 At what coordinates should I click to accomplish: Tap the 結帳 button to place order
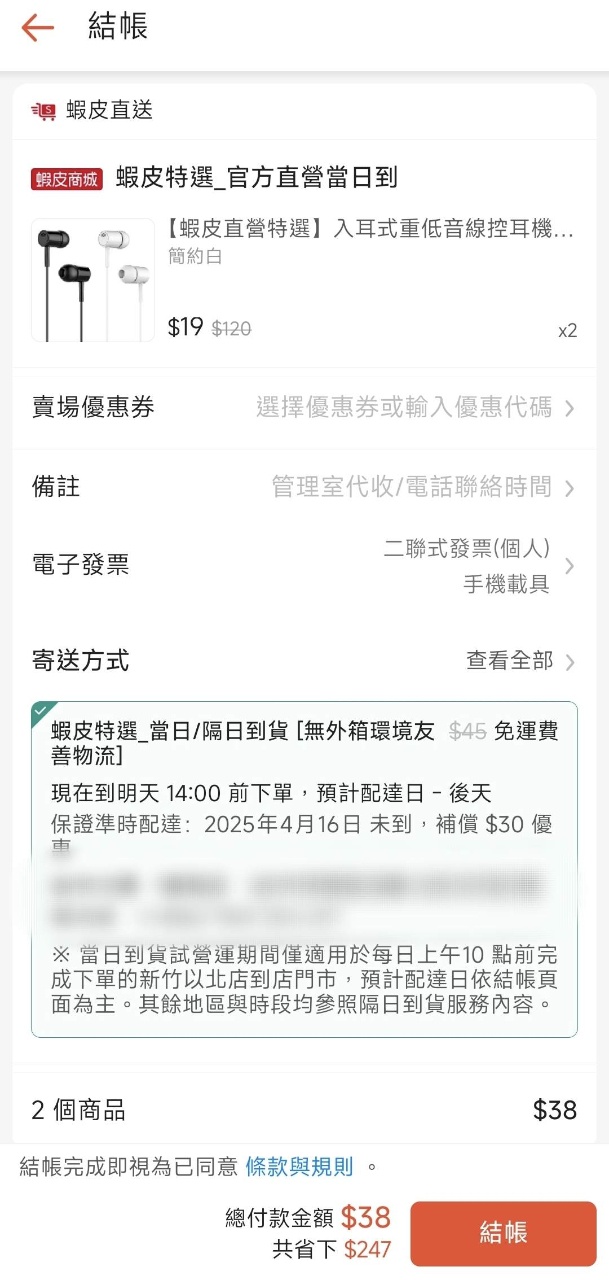tap(503, 1233)
